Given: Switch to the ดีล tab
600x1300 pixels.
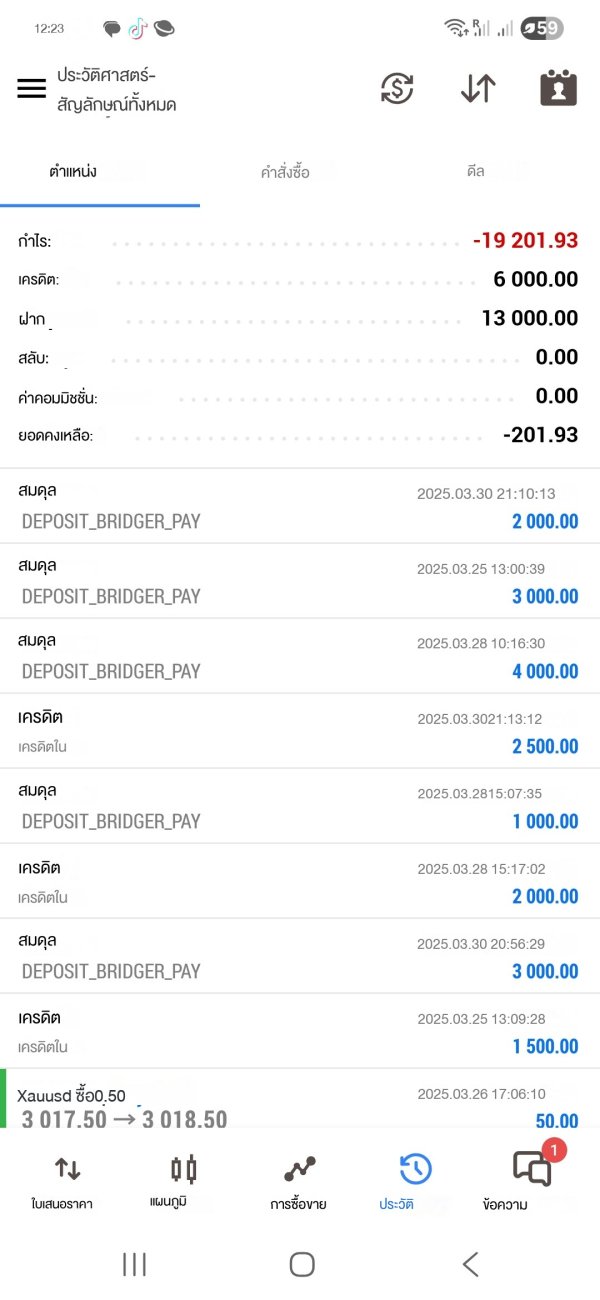Looking at the screenshot, I should 476,171.
